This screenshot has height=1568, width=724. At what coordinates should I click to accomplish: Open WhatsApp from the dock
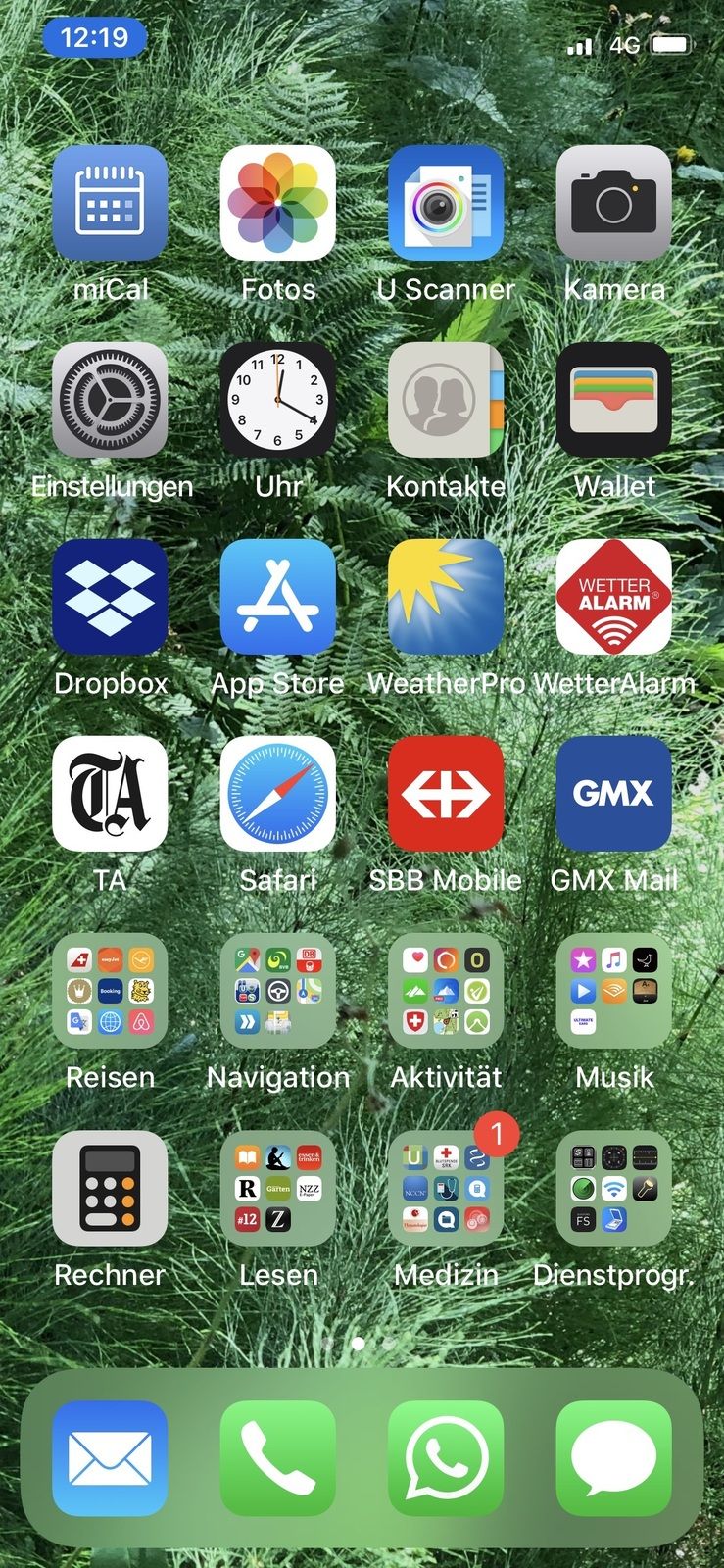pos(446,1459)
